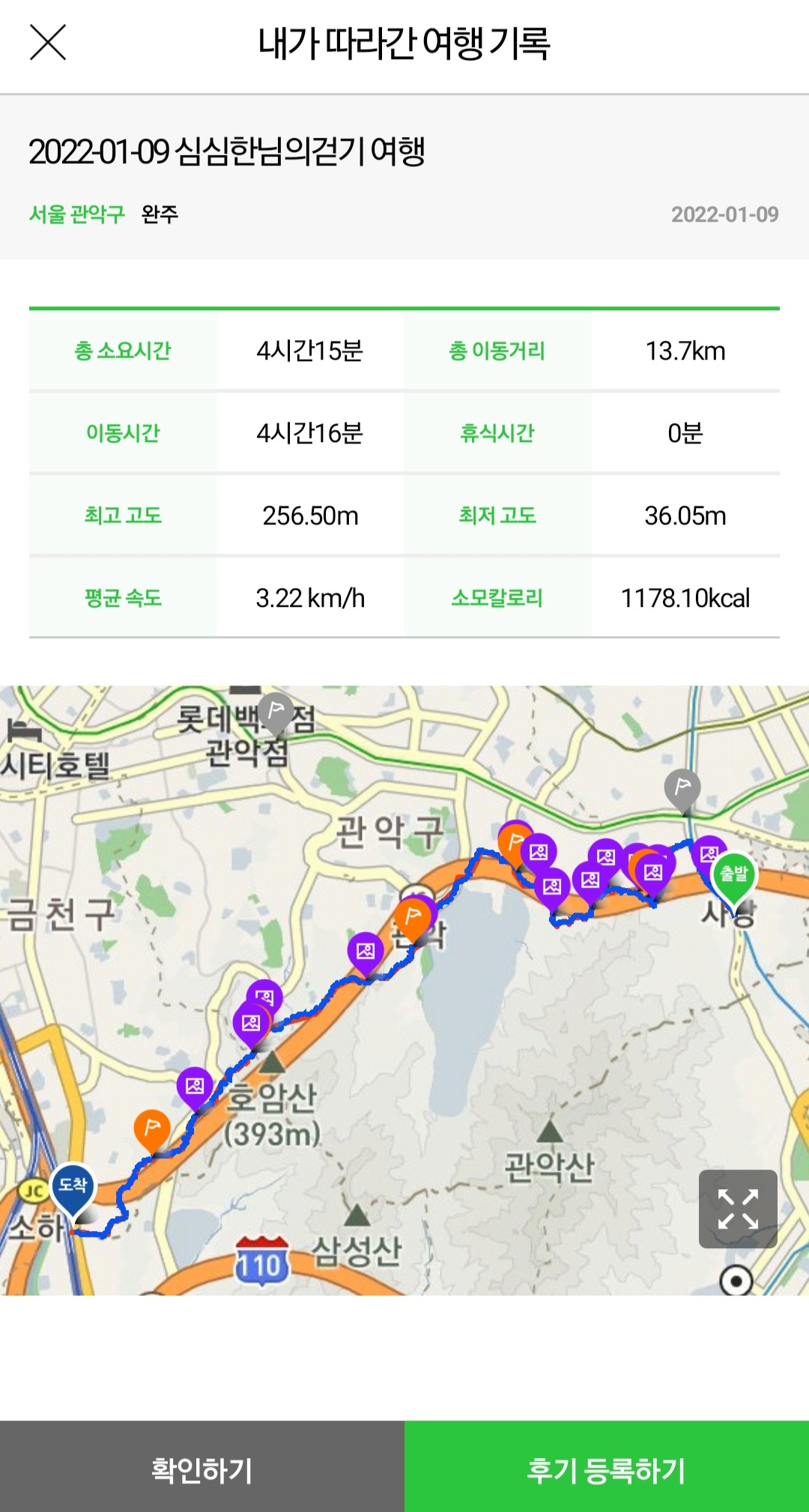Close the travel record screen
809x1512 pixels.
pyautogui.click(x=48, y=43)
